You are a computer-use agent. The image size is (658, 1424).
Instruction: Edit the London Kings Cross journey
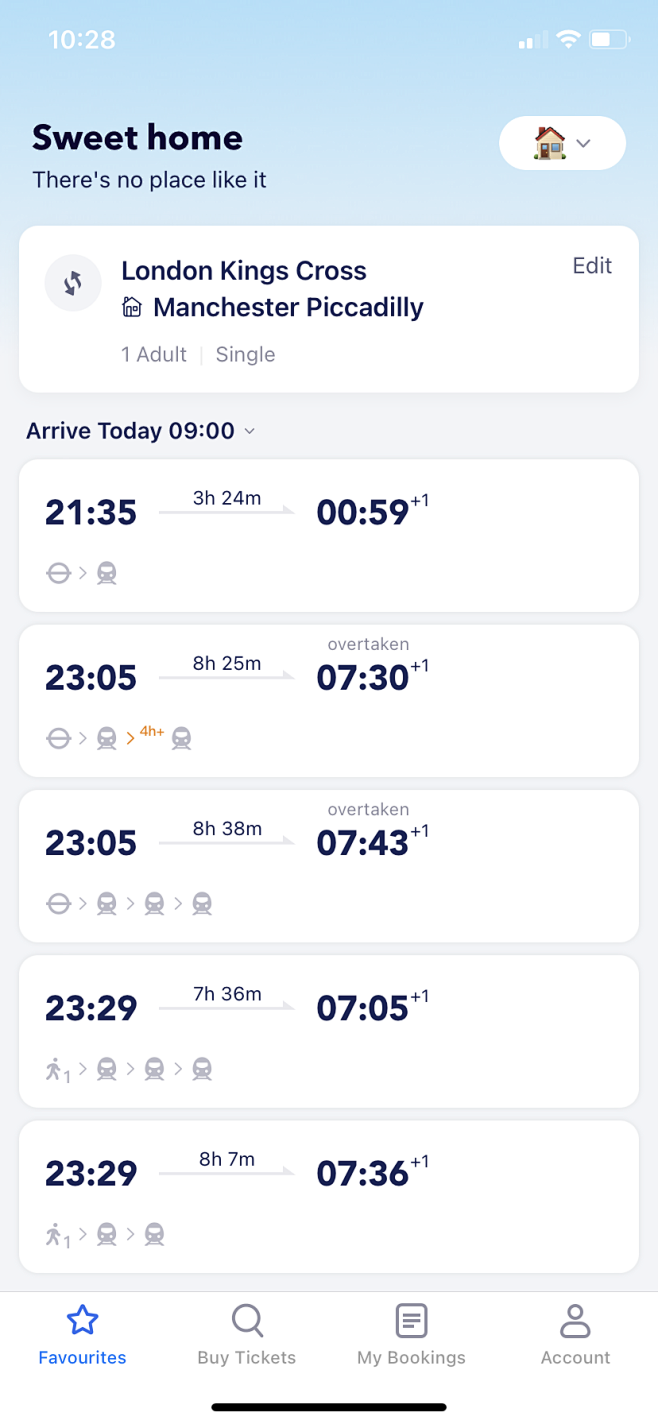592,266
